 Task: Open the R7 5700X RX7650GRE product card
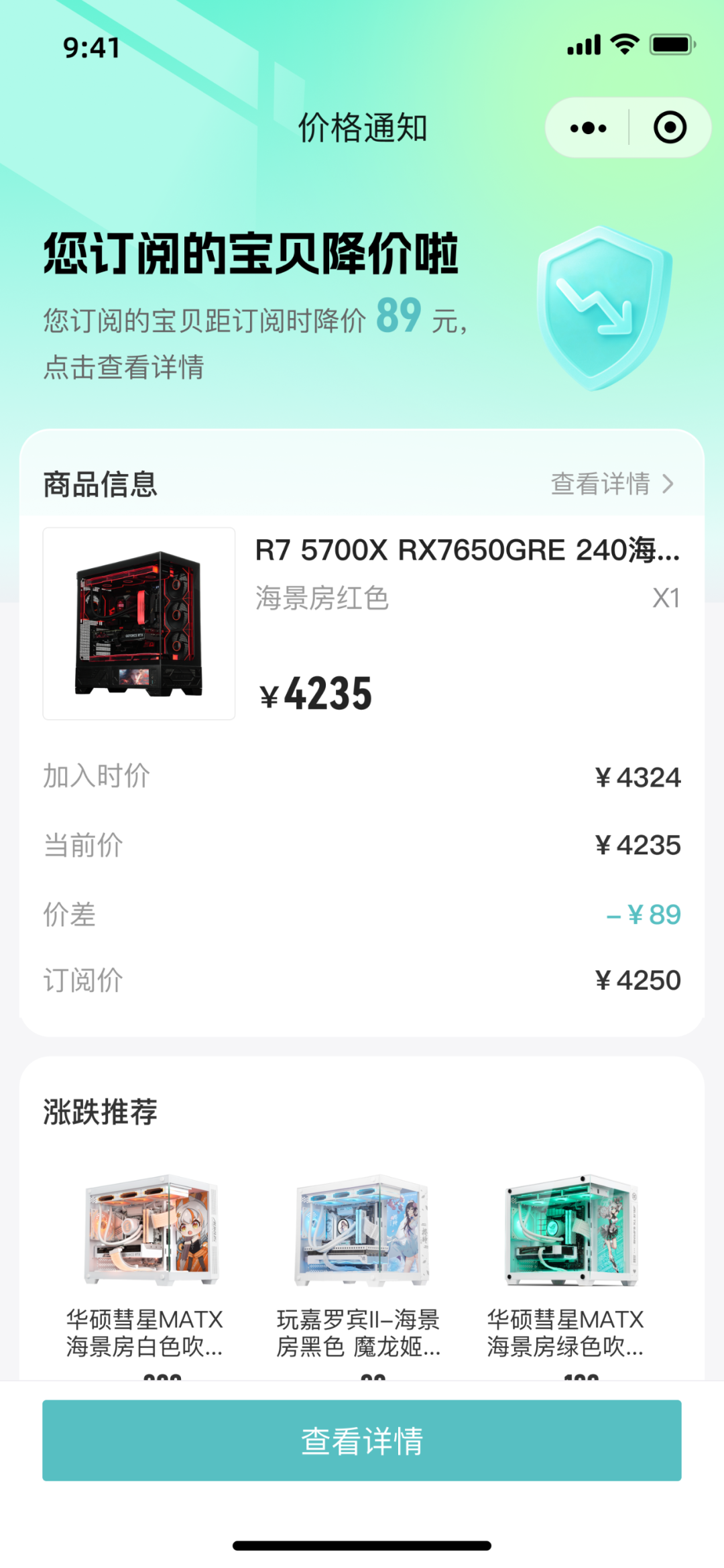coord(362,622)
